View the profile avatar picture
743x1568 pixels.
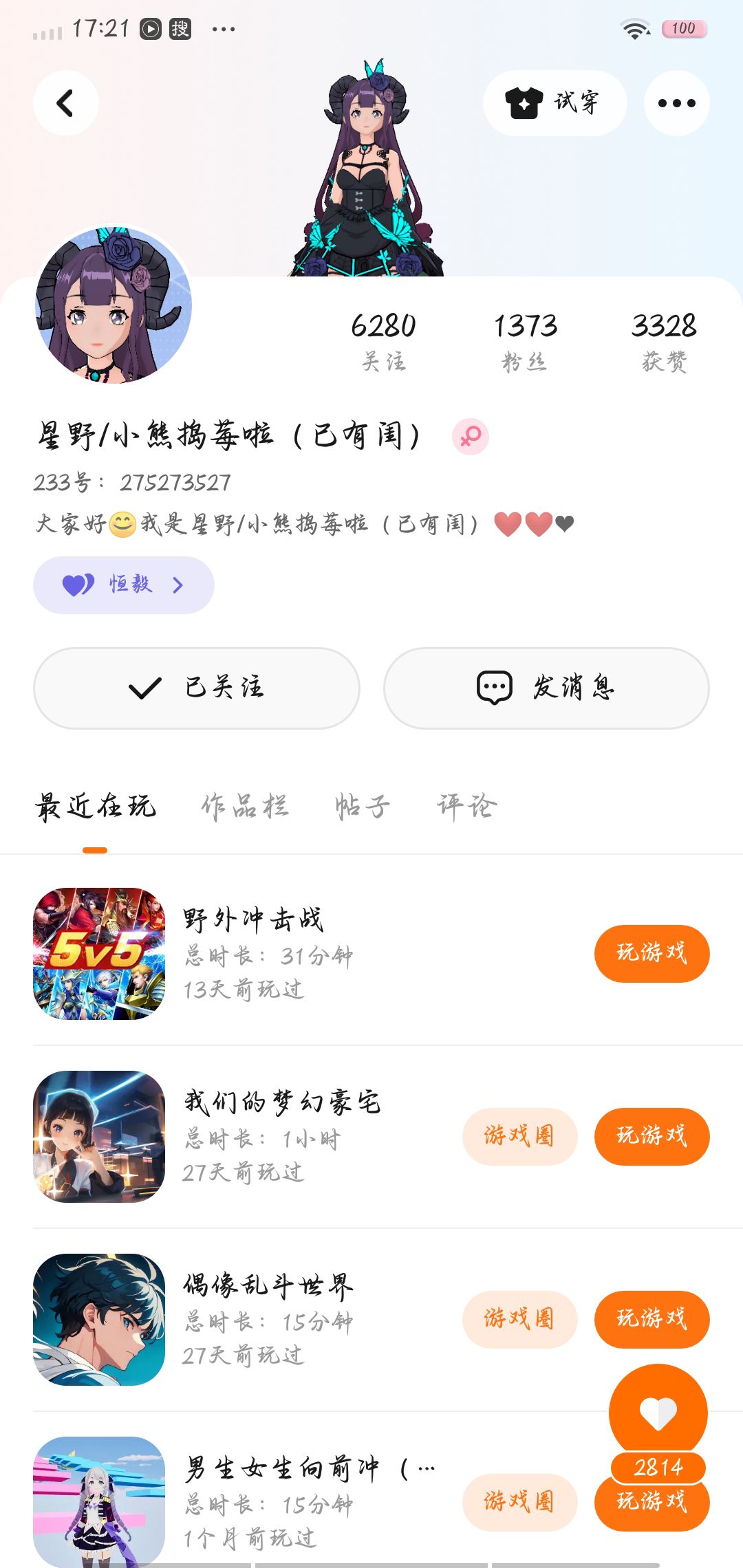pyautogui.click(x=114, y=305)
